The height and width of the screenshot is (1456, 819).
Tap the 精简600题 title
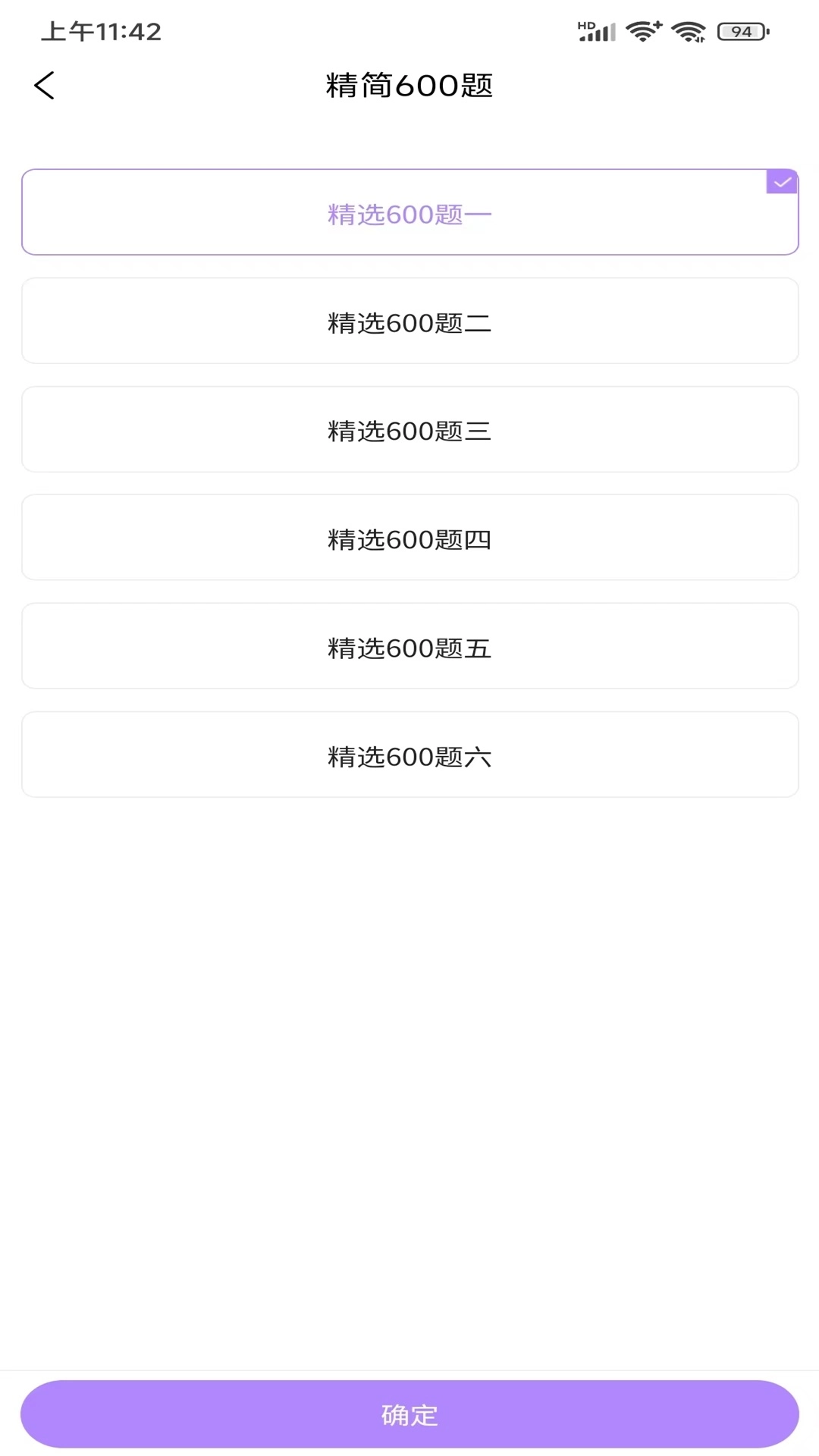pos(409,86)
